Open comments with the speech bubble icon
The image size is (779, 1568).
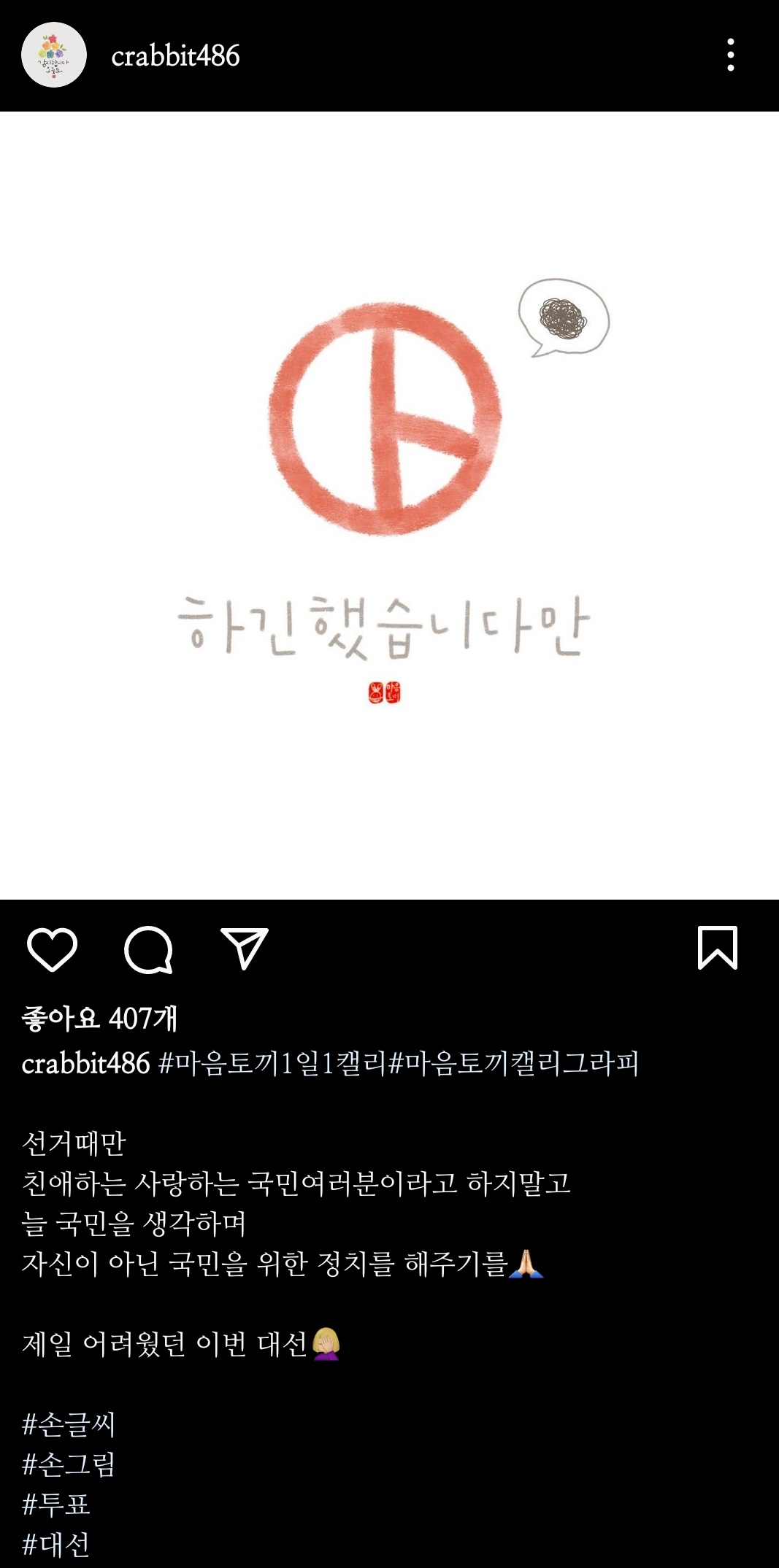point(148,949)
